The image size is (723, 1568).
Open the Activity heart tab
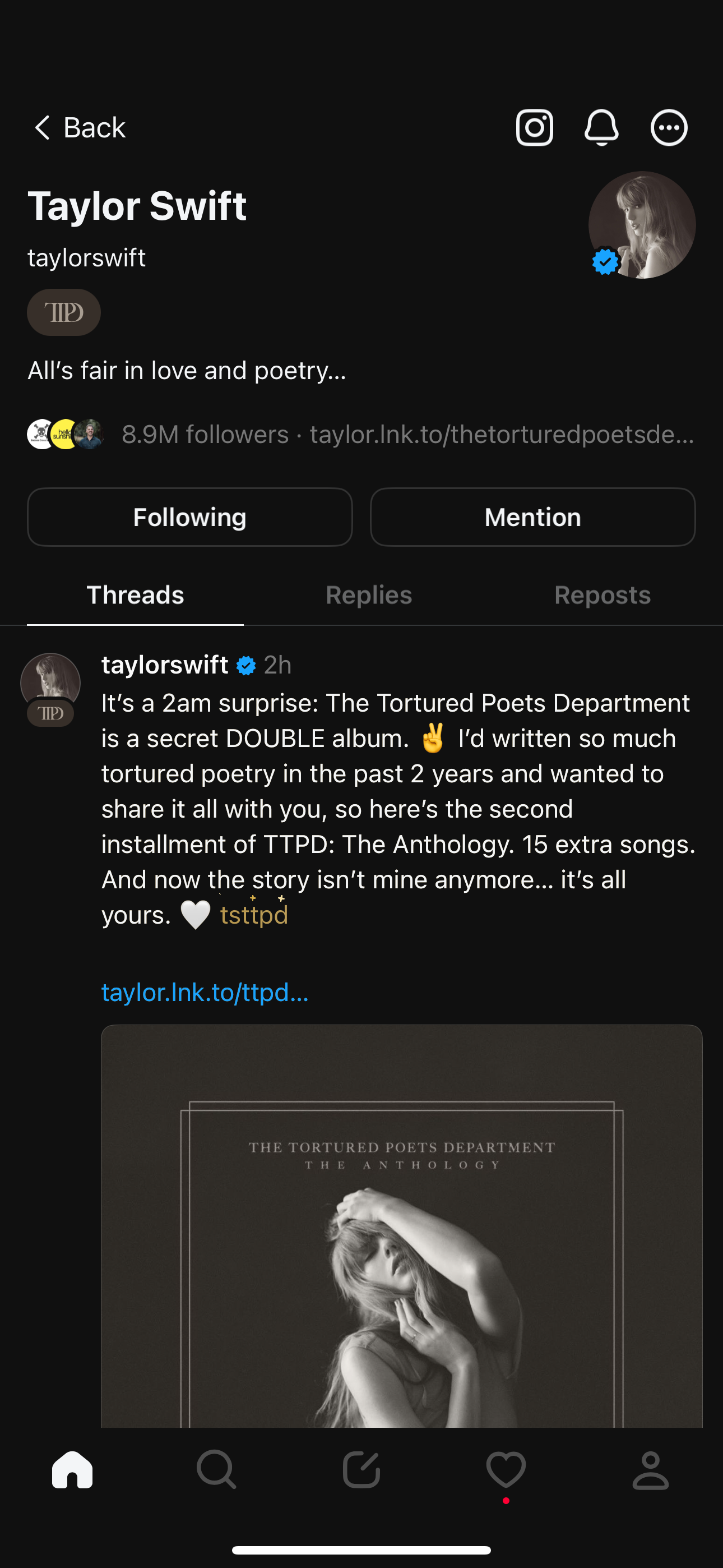pyautogui.click(x=506, y=1470)
